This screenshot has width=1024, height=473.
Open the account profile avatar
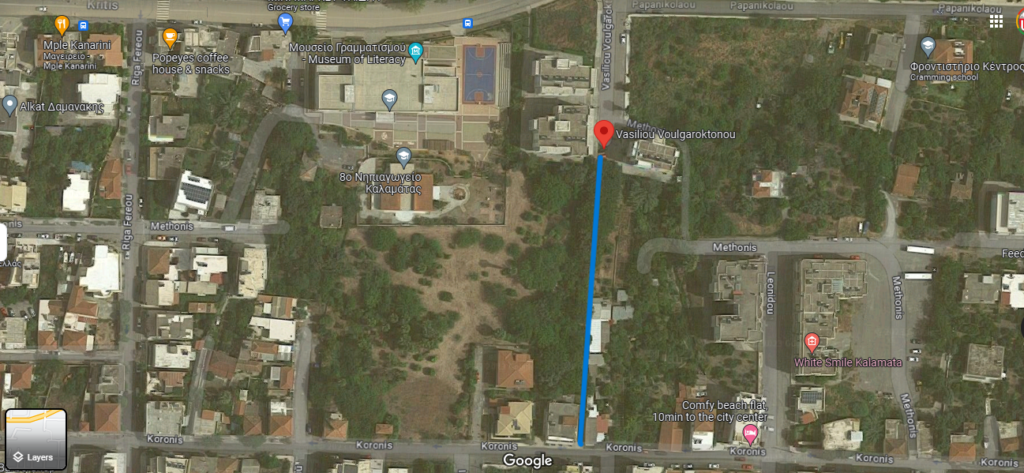click(x=1019, y=21)
